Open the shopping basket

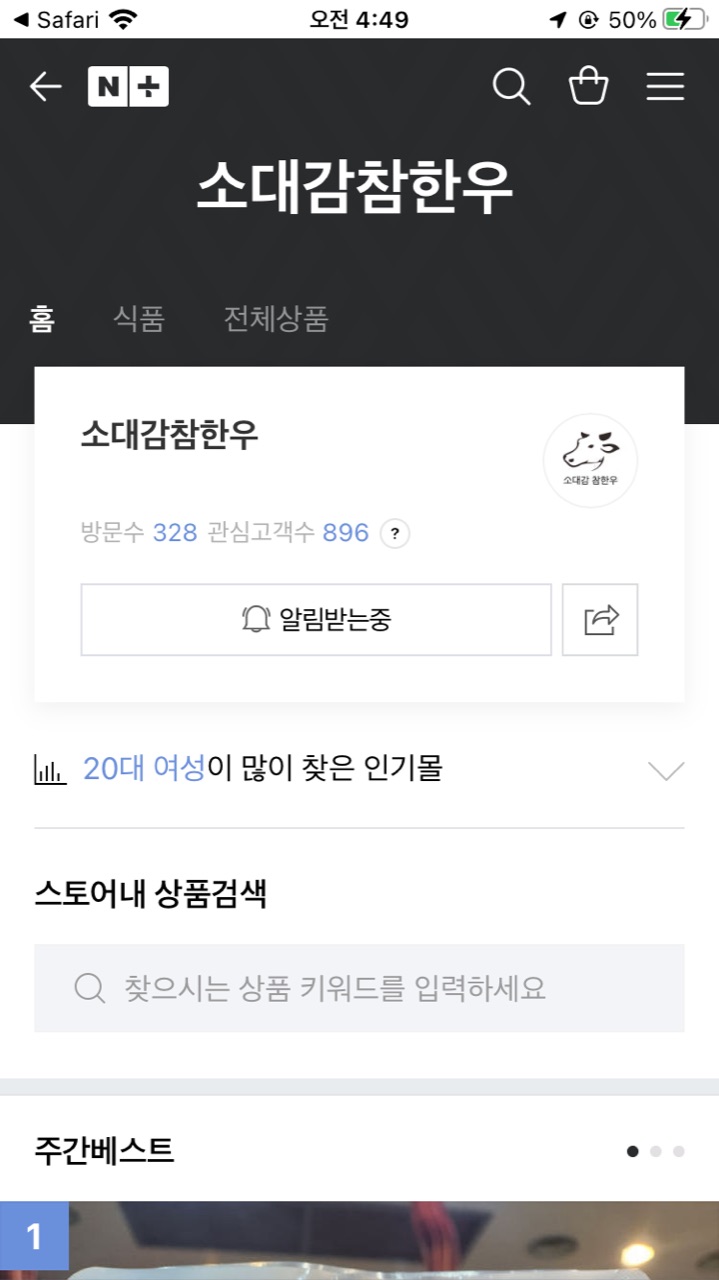pos(588,87)
